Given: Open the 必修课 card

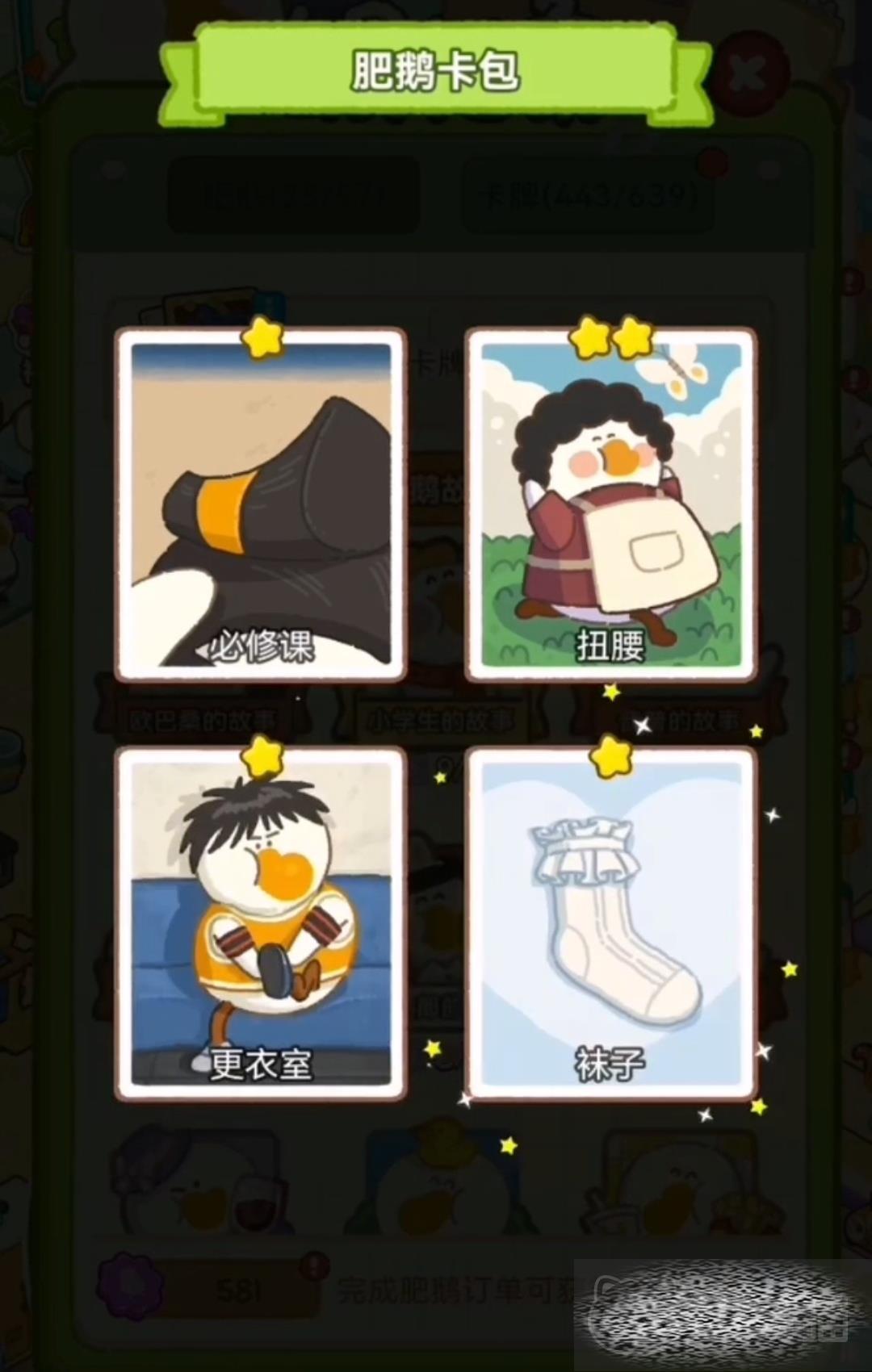Looking at the screenshot, I should tap(260, 505).
